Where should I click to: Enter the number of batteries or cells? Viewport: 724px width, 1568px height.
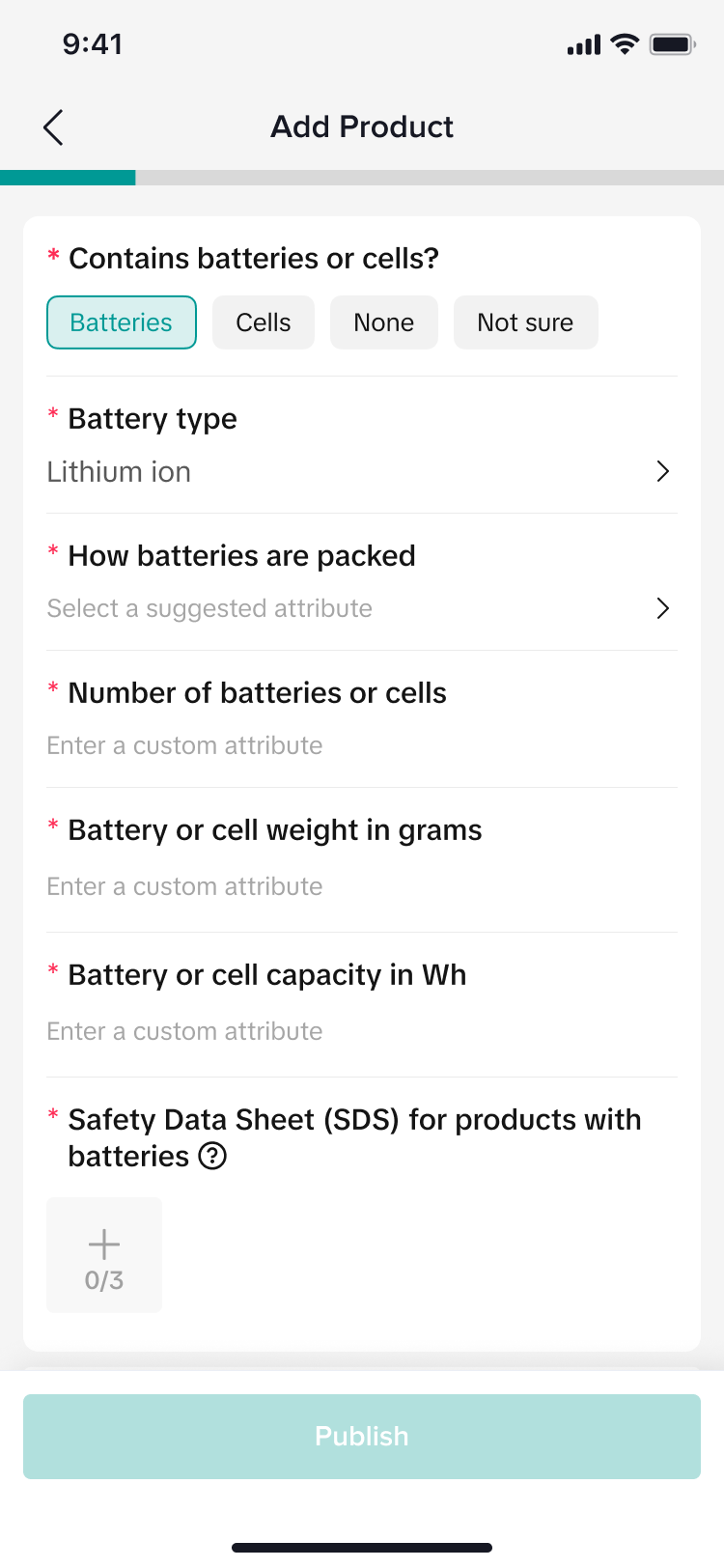tap(362, 746)
